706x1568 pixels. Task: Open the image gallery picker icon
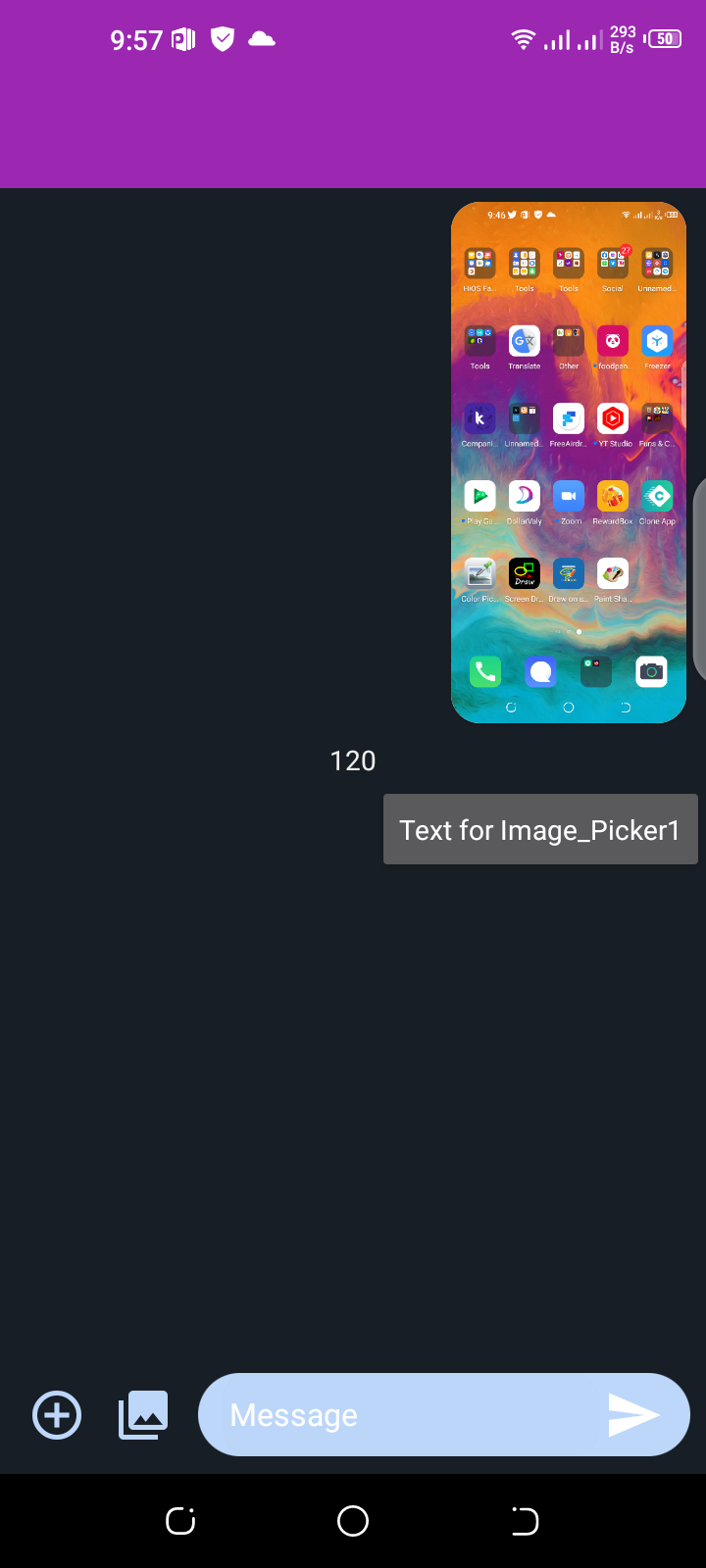pos(143,1415)
